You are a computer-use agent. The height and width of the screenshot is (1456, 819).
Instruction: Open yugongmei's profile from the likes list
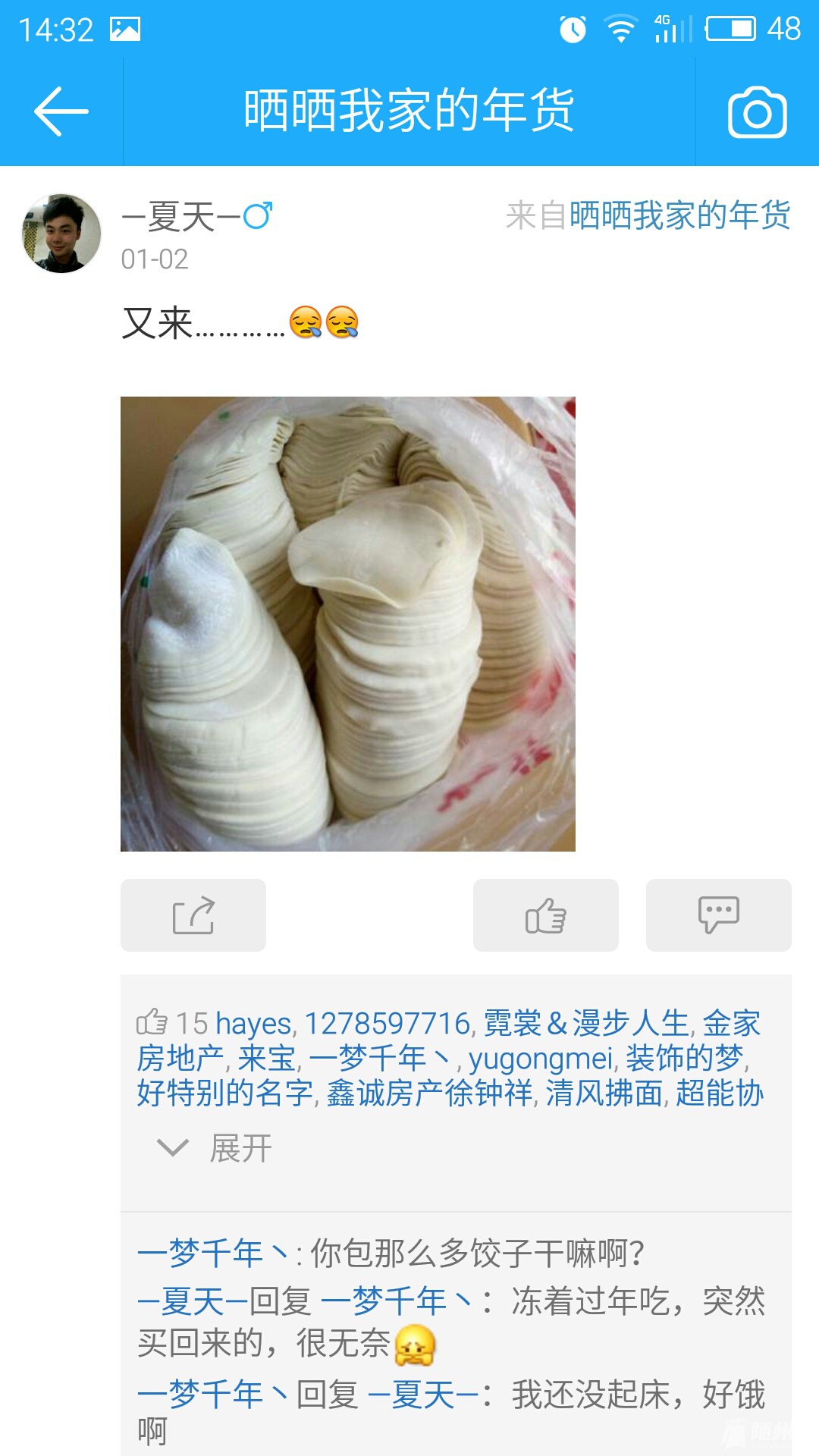(540, 1059)
